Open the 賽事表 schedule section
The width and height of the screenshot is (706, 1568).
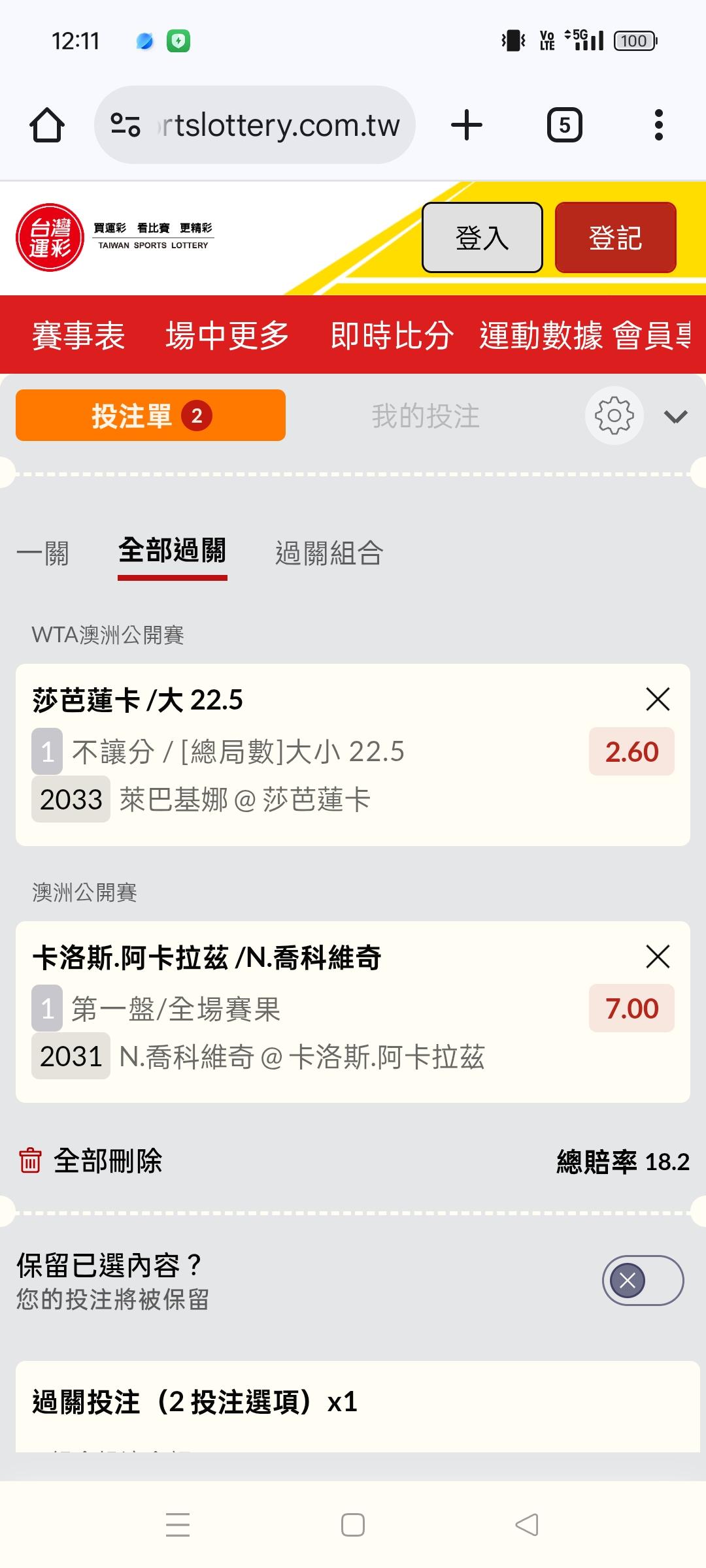[x=78, y=336]
